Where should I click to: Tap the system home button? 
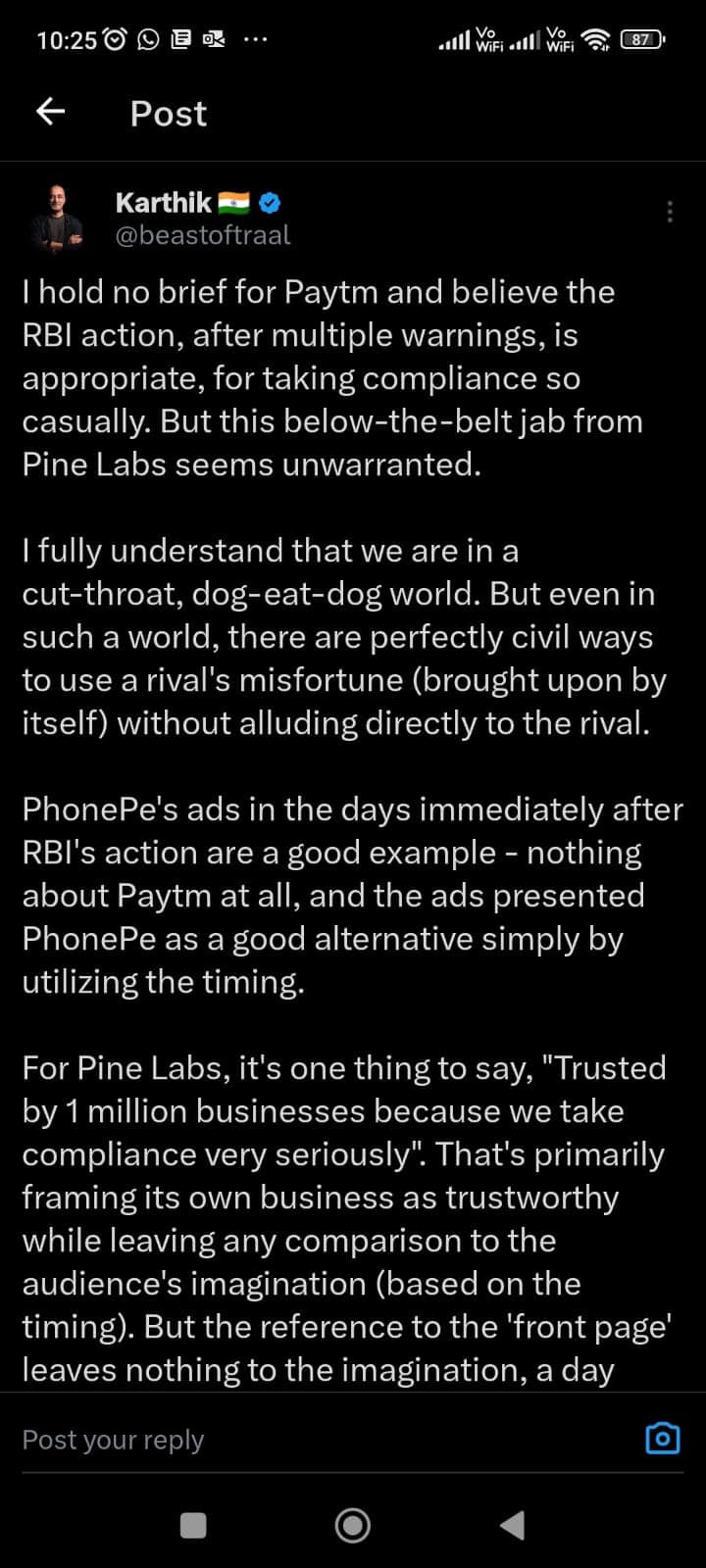click(x=352, y=1525)
